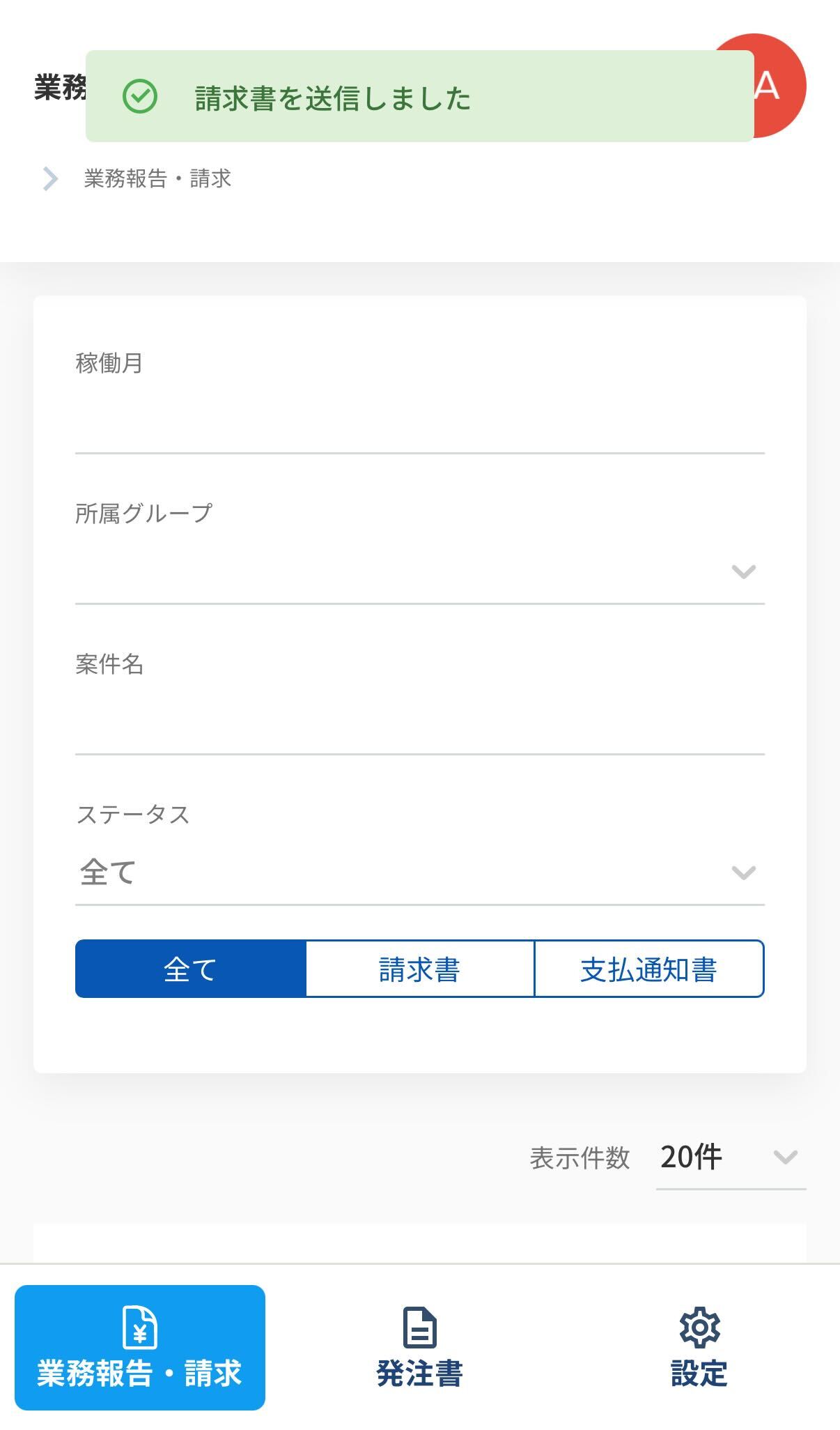Switch to the 支払通知書 segment
Viewport: 840px width, 1430px height.
pos(648,969)
